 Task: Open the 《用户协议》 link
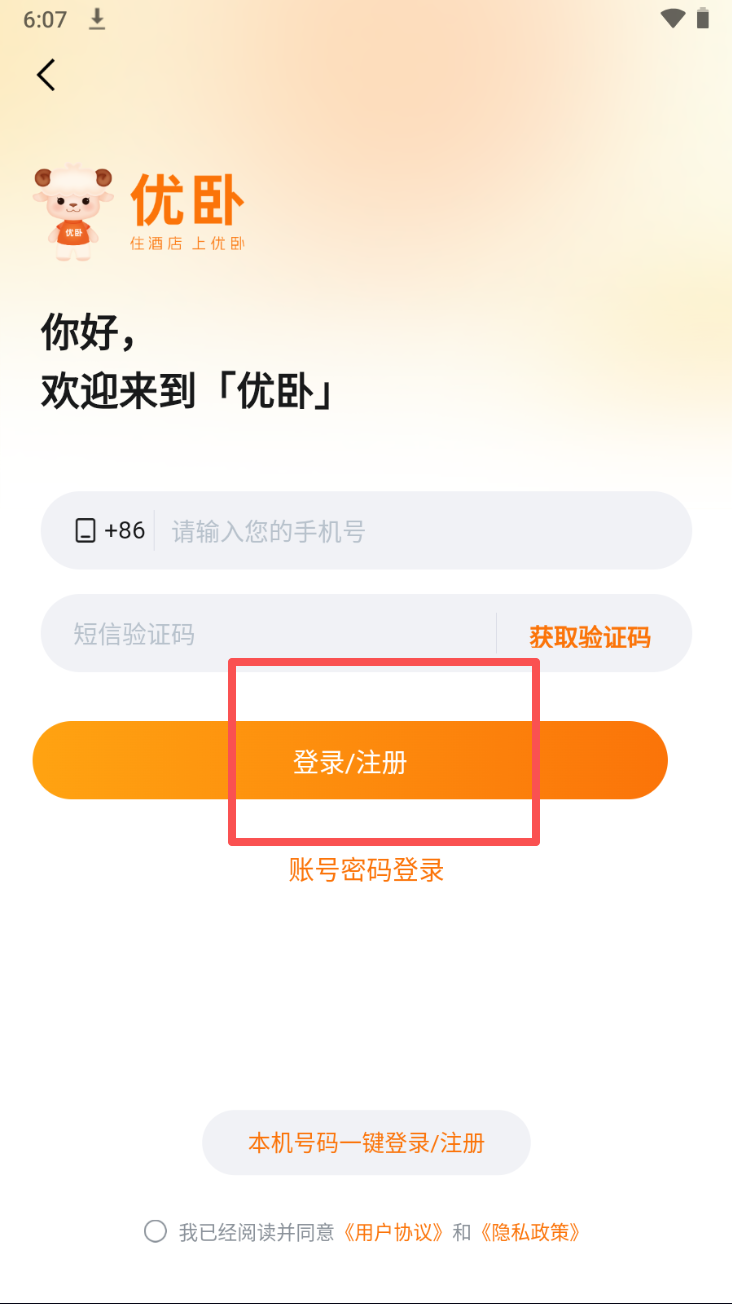[x=393, y=1232]
